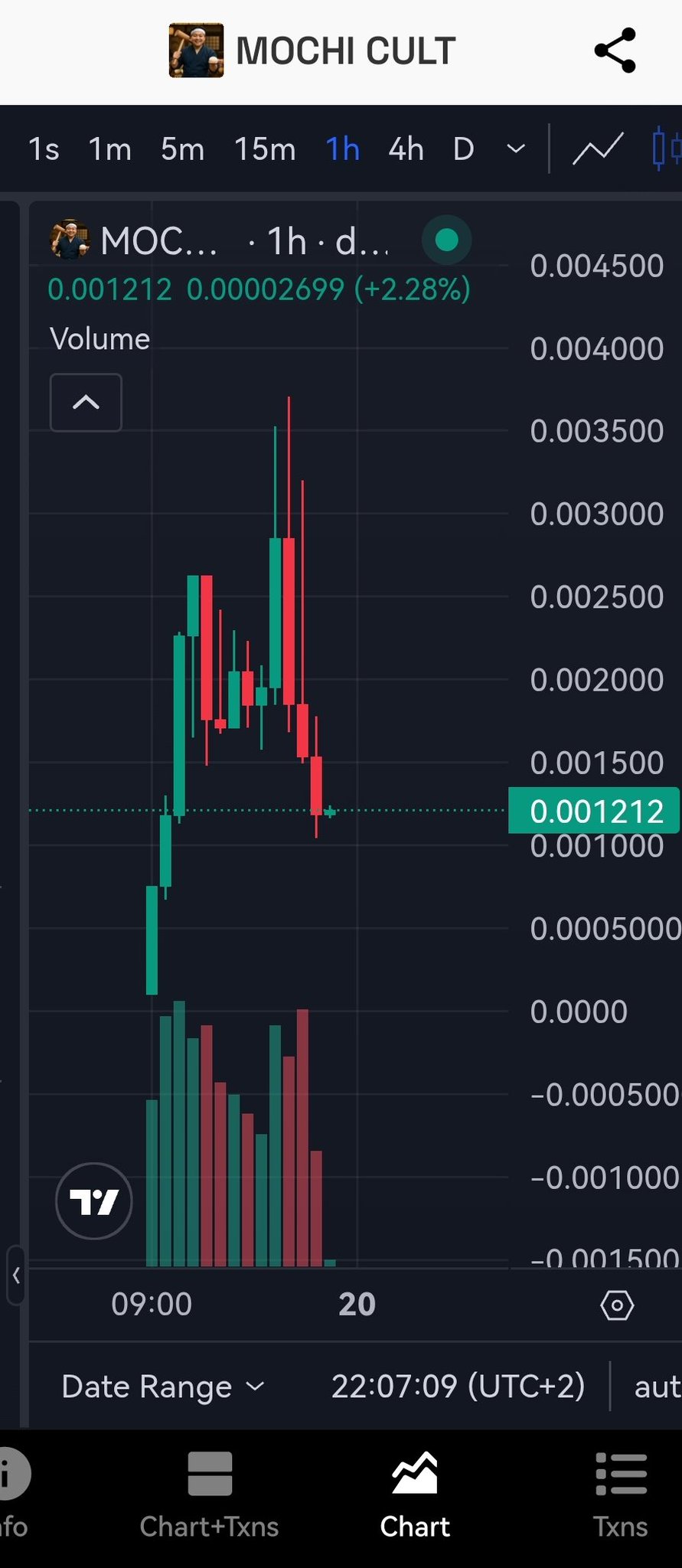The height and width of the screenshot is (1568, 682).
Task: Choose the 5m timeframe
Action: coord(182,149)
